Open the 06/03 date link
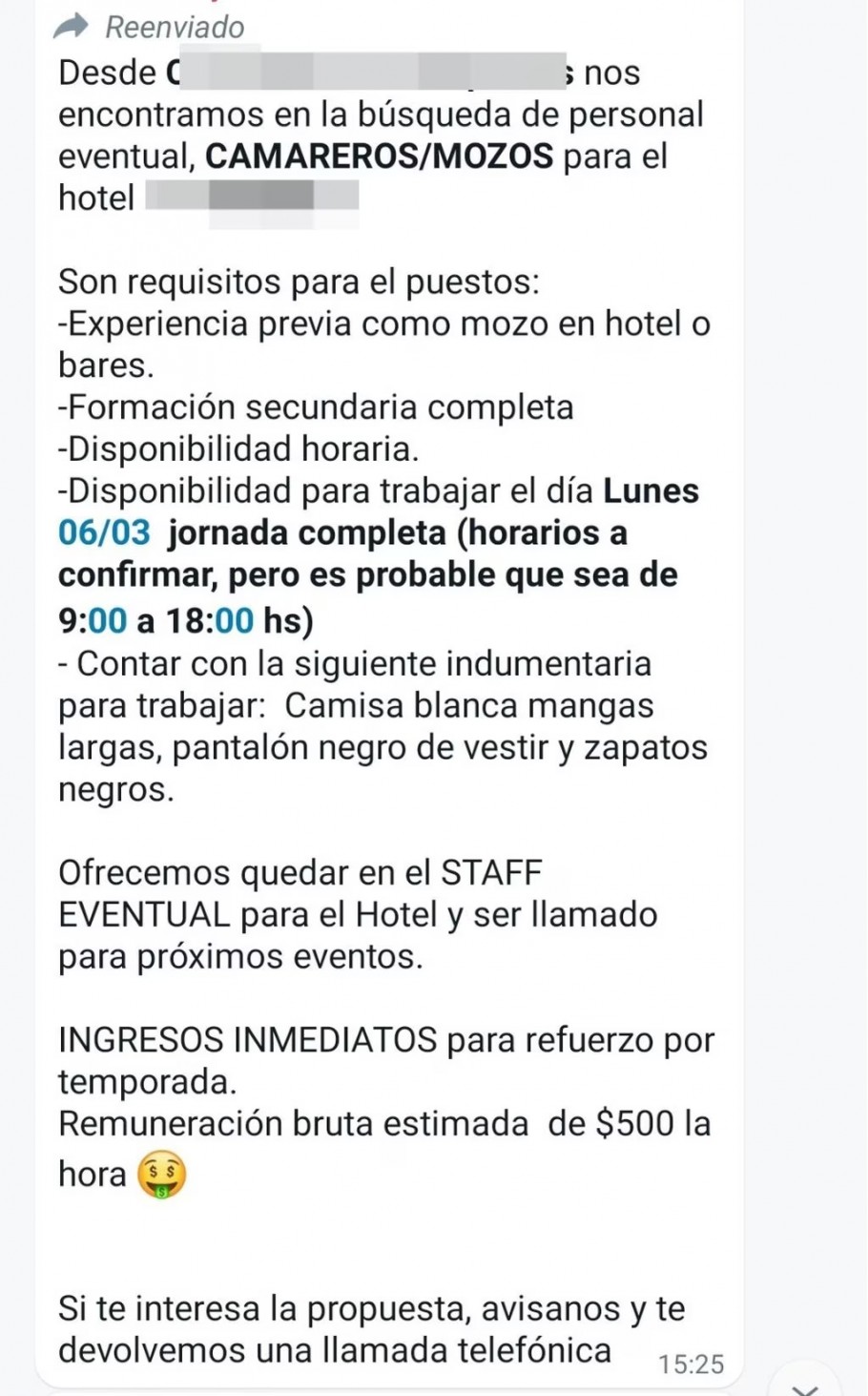Image resolution: width=868 pixels, height=1396 pixels. 104,532
